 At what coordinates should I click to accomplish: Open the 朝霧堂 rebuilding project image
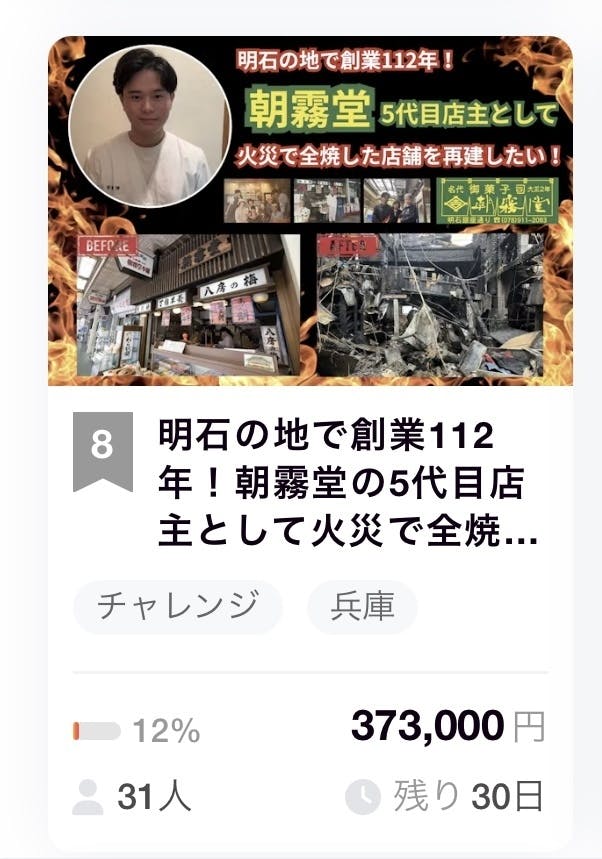click(310, 210)
